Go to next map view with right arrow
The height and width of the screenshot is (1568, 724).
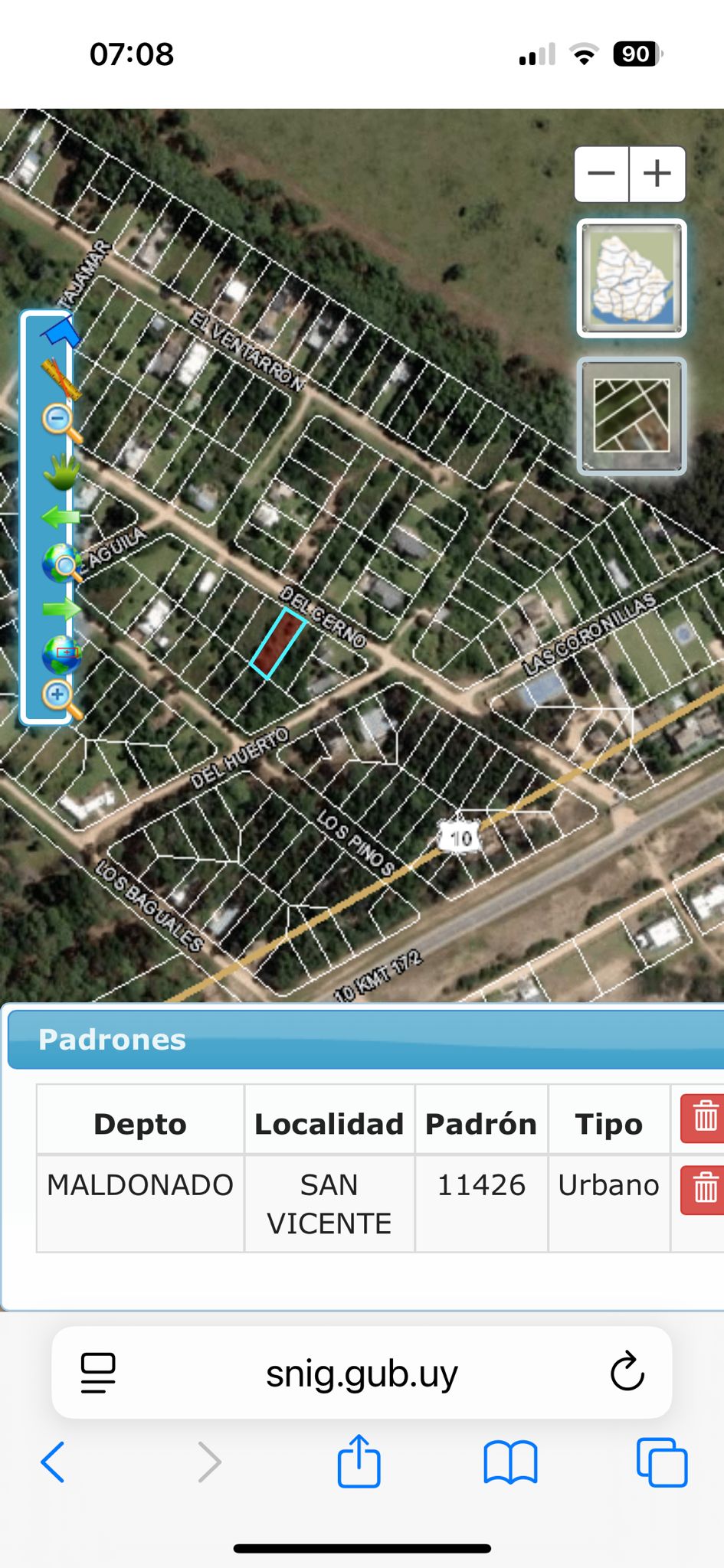[x=61, y=609]
